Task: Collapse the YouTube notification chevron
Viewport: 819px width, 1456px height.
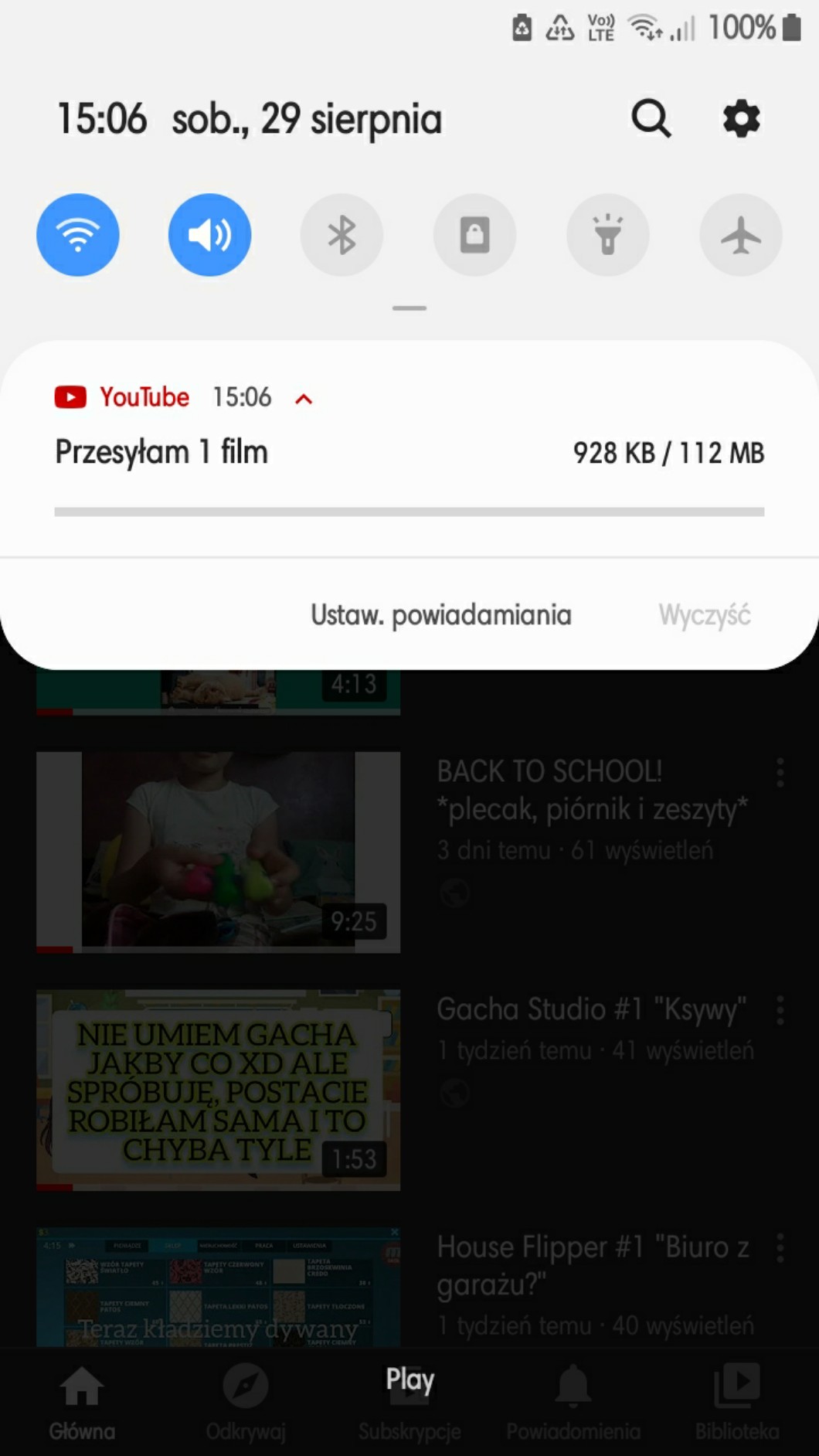Action: point(304,399)
